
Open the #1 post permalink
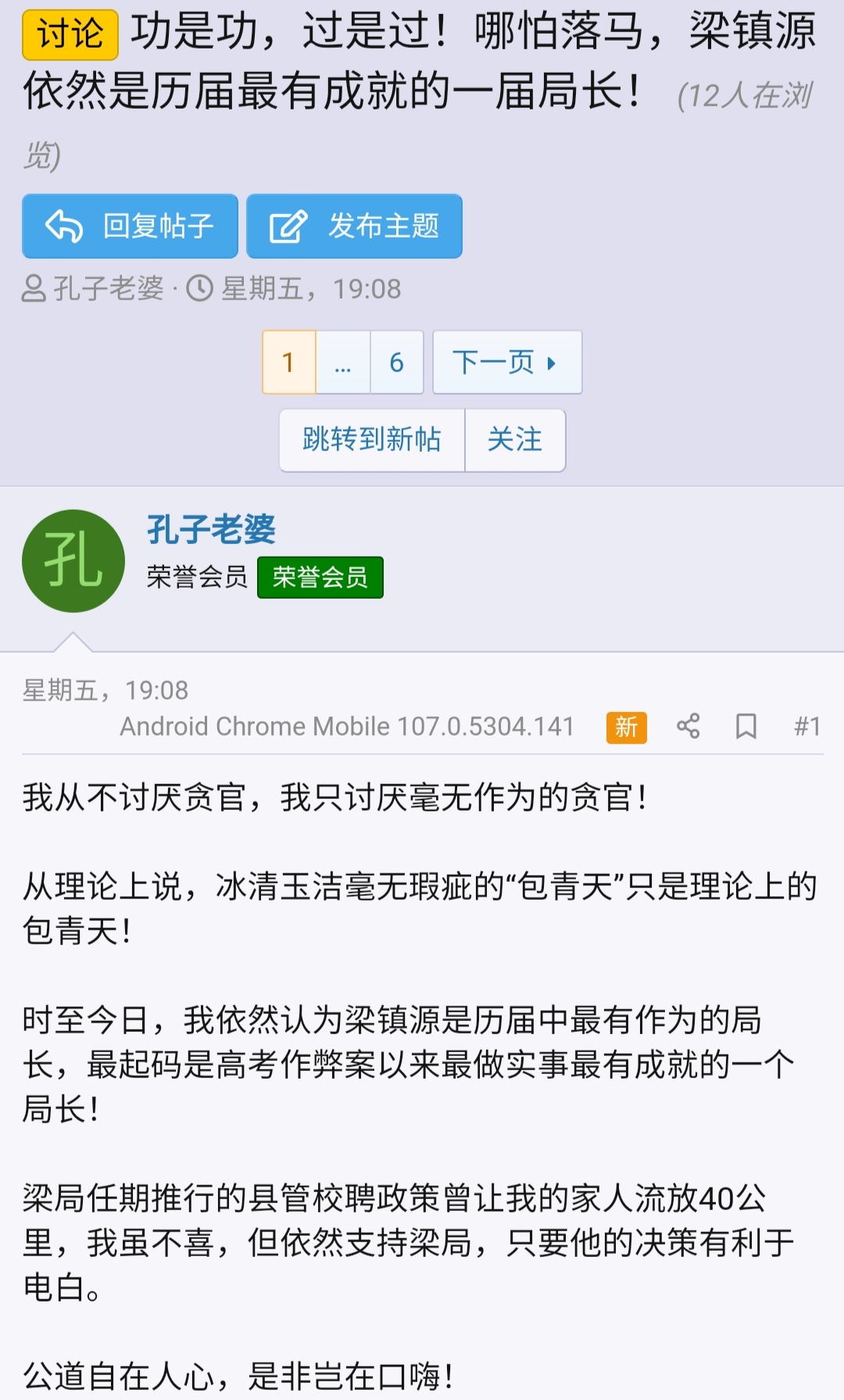[806, 727]
